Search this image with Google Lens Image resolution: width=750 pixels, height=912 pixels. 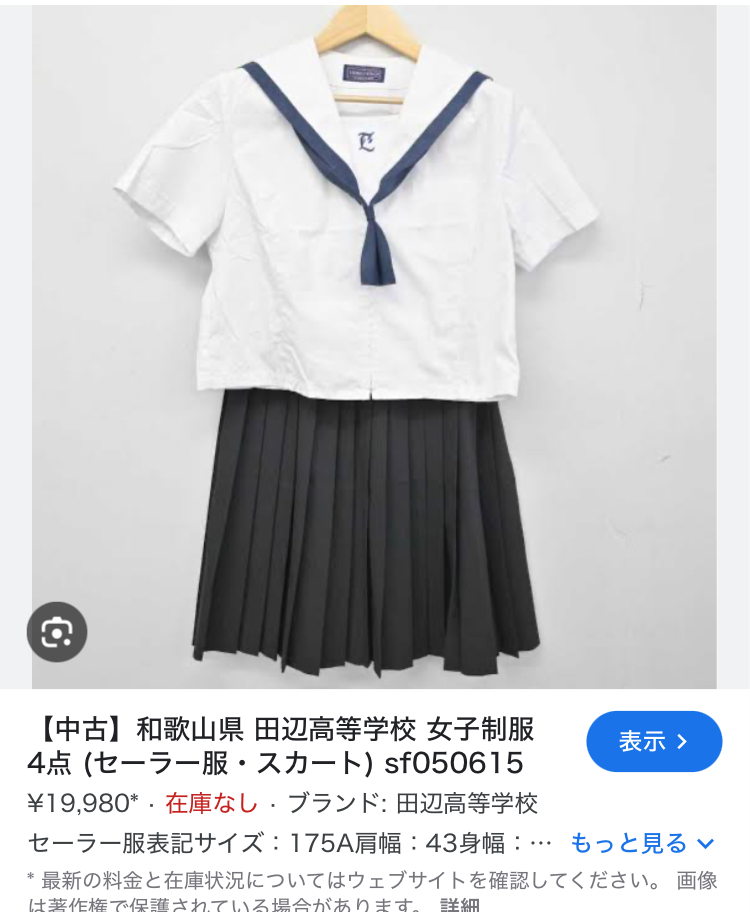pyautogui.click(x=57, y=632)
